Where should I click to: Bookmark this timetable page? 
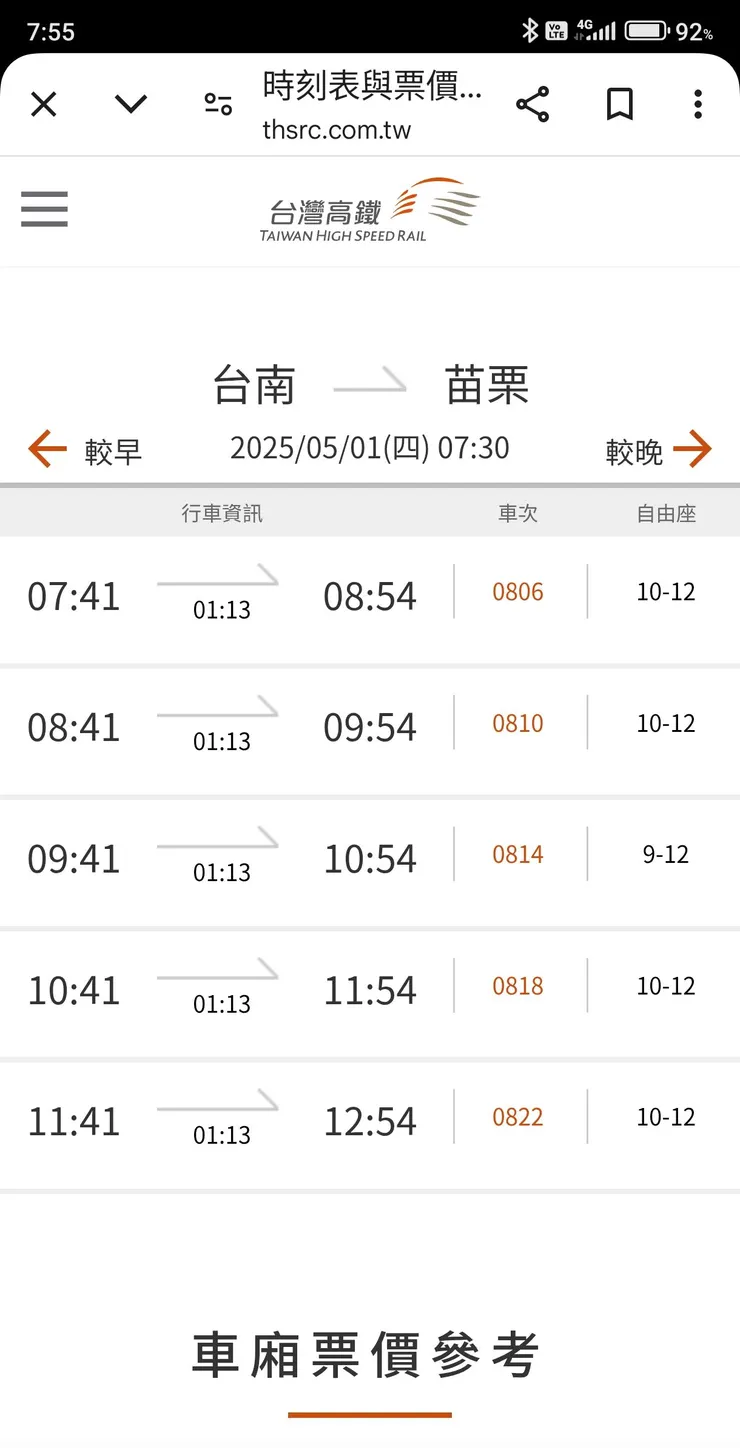618,104
